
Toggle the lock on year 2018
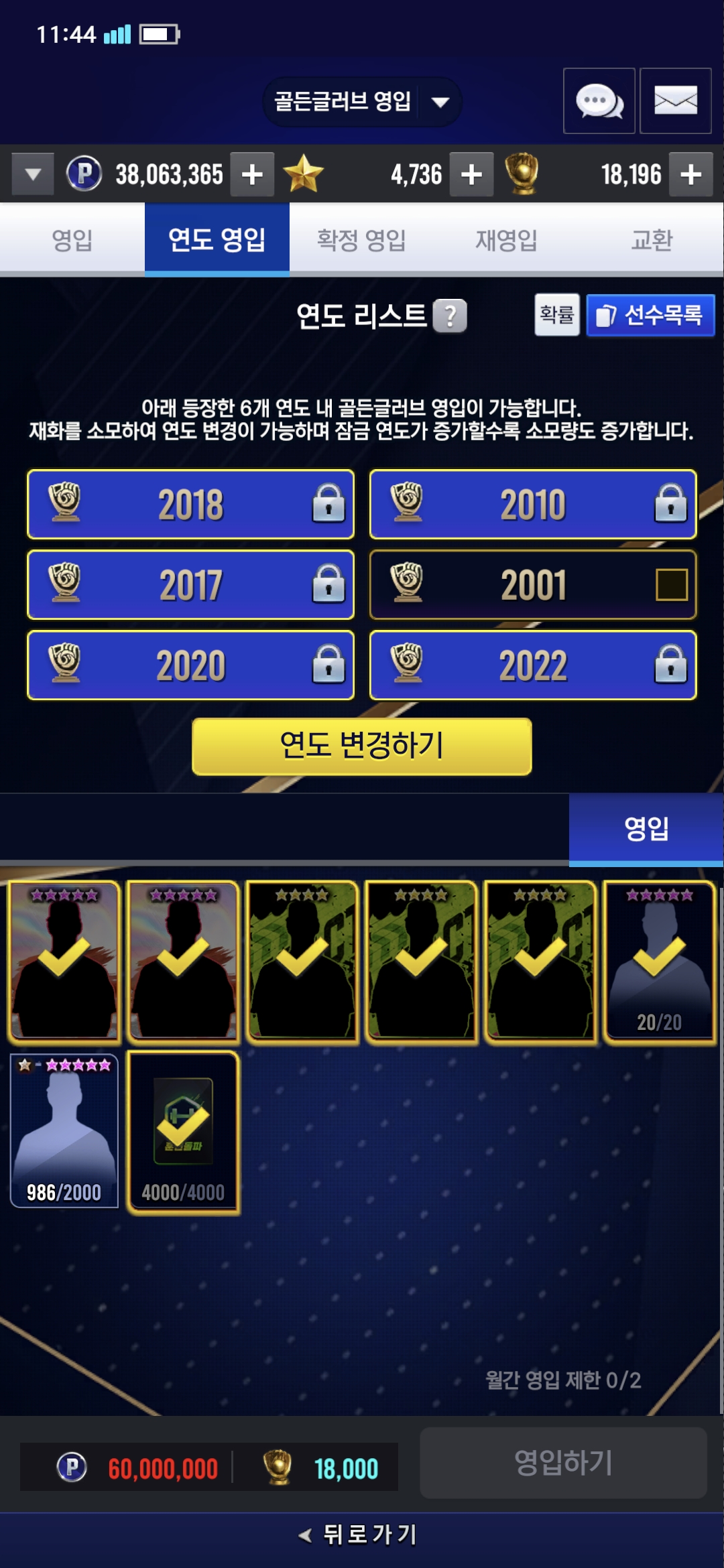click(328, 504)
